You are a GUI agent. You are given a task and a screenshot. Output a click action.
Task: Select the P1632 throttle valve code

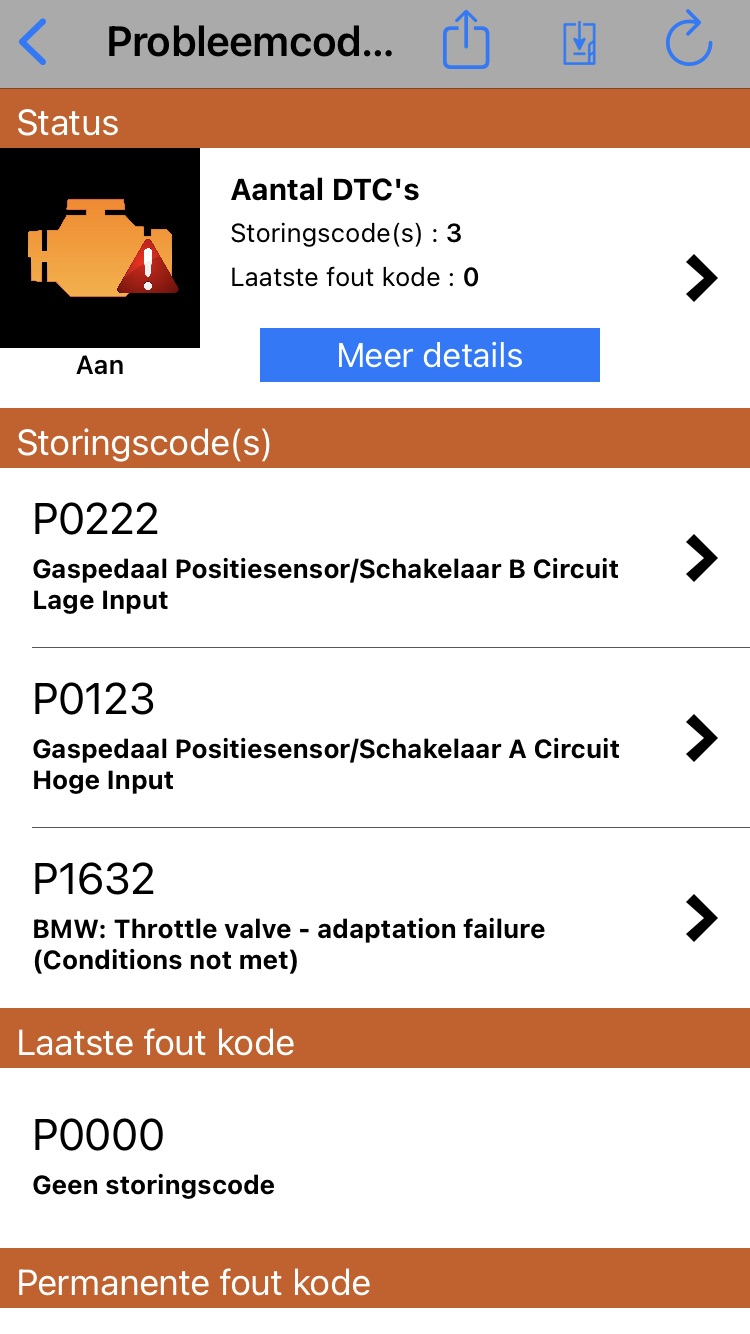tap(375, 918)
